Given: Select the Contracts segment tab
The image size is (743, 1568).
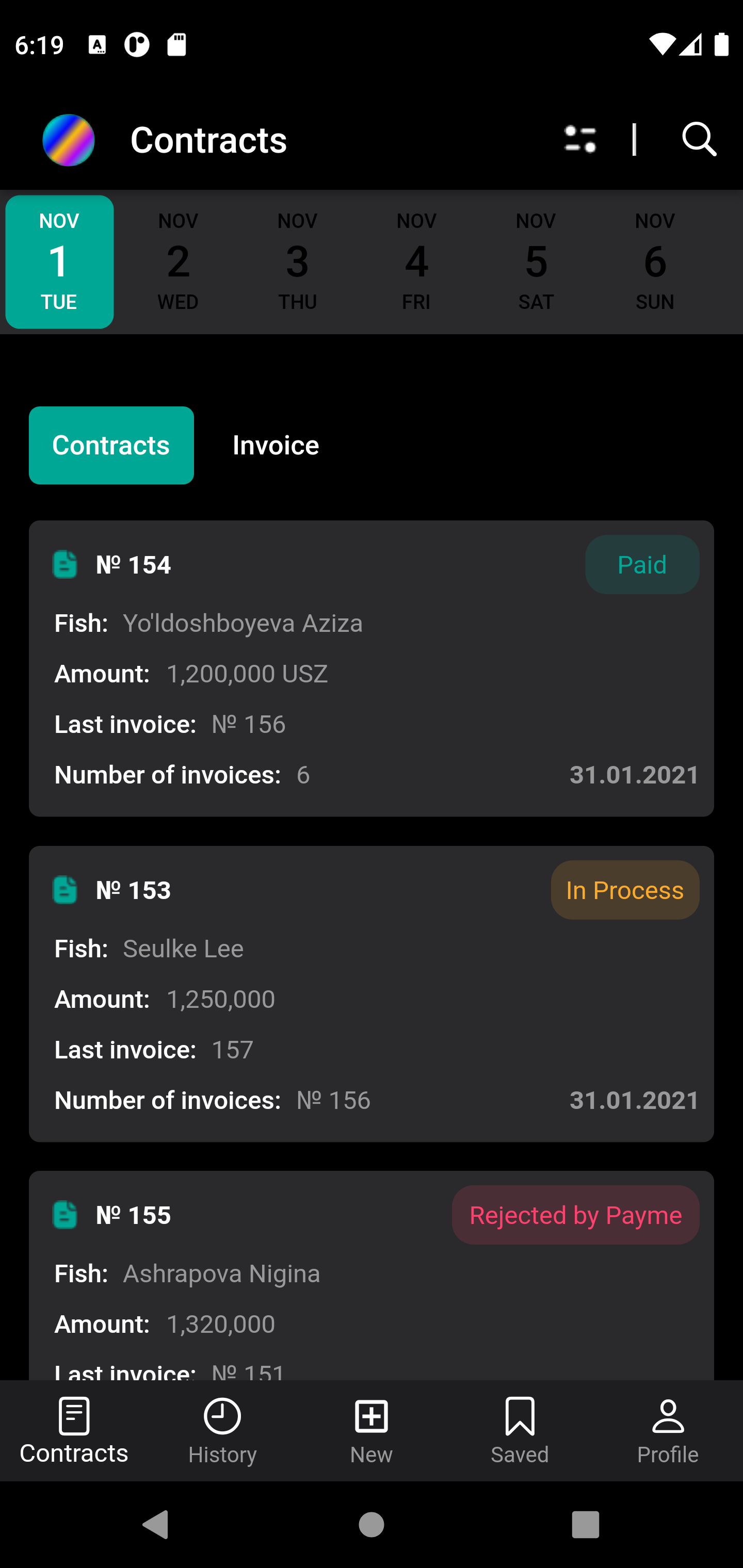Looking at the screenshot, I should (111, 446).
